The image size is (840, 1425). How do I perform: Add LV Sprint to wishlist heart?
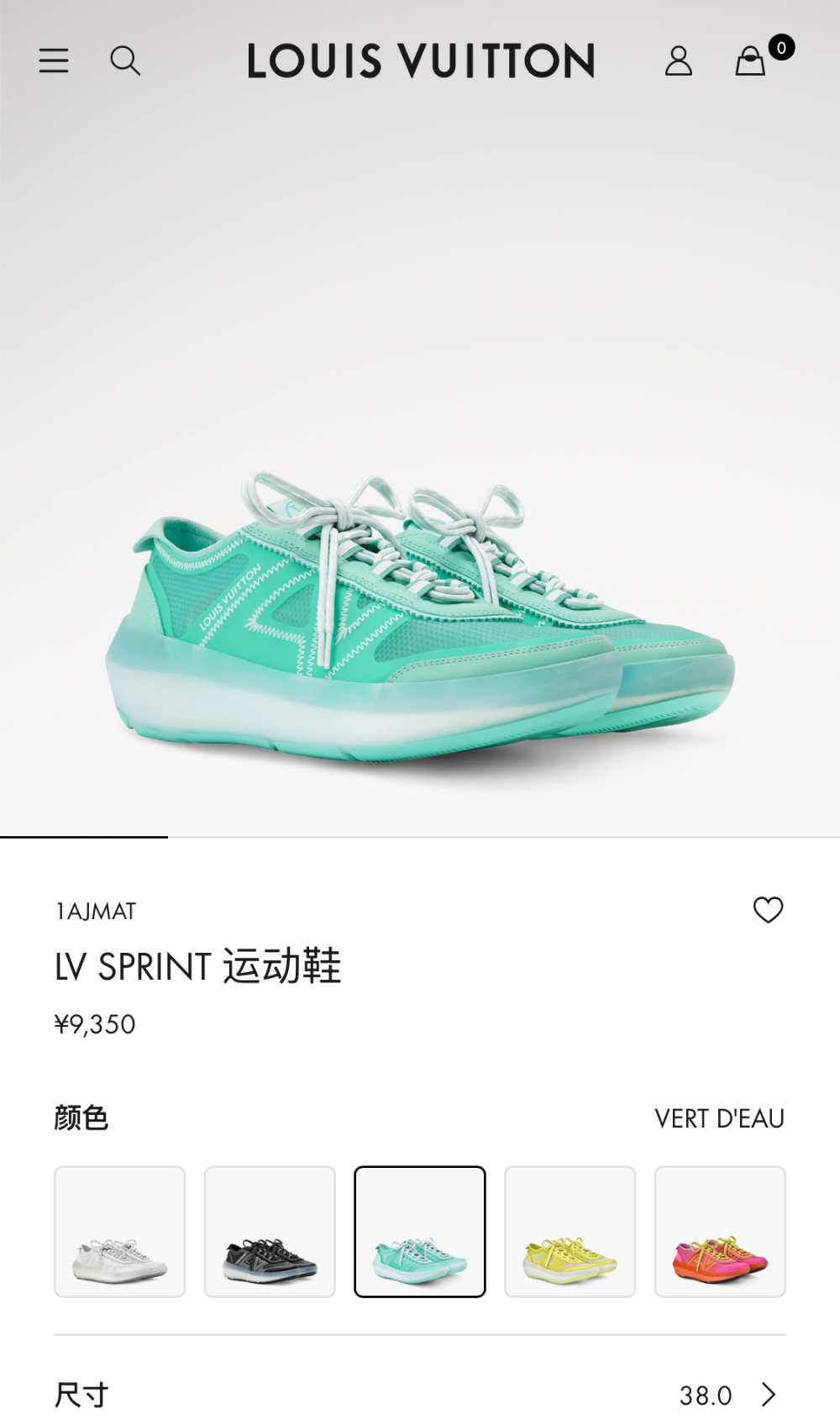[768, 910]
